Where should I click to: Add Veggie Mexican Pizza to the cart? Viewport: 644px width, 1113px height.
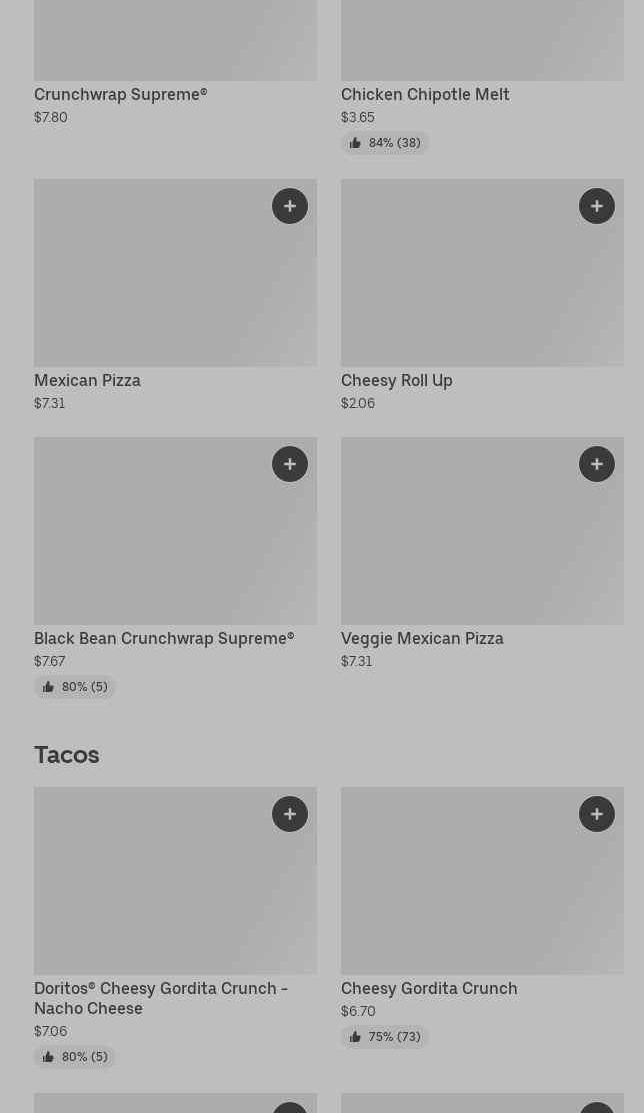pos(597,464)
